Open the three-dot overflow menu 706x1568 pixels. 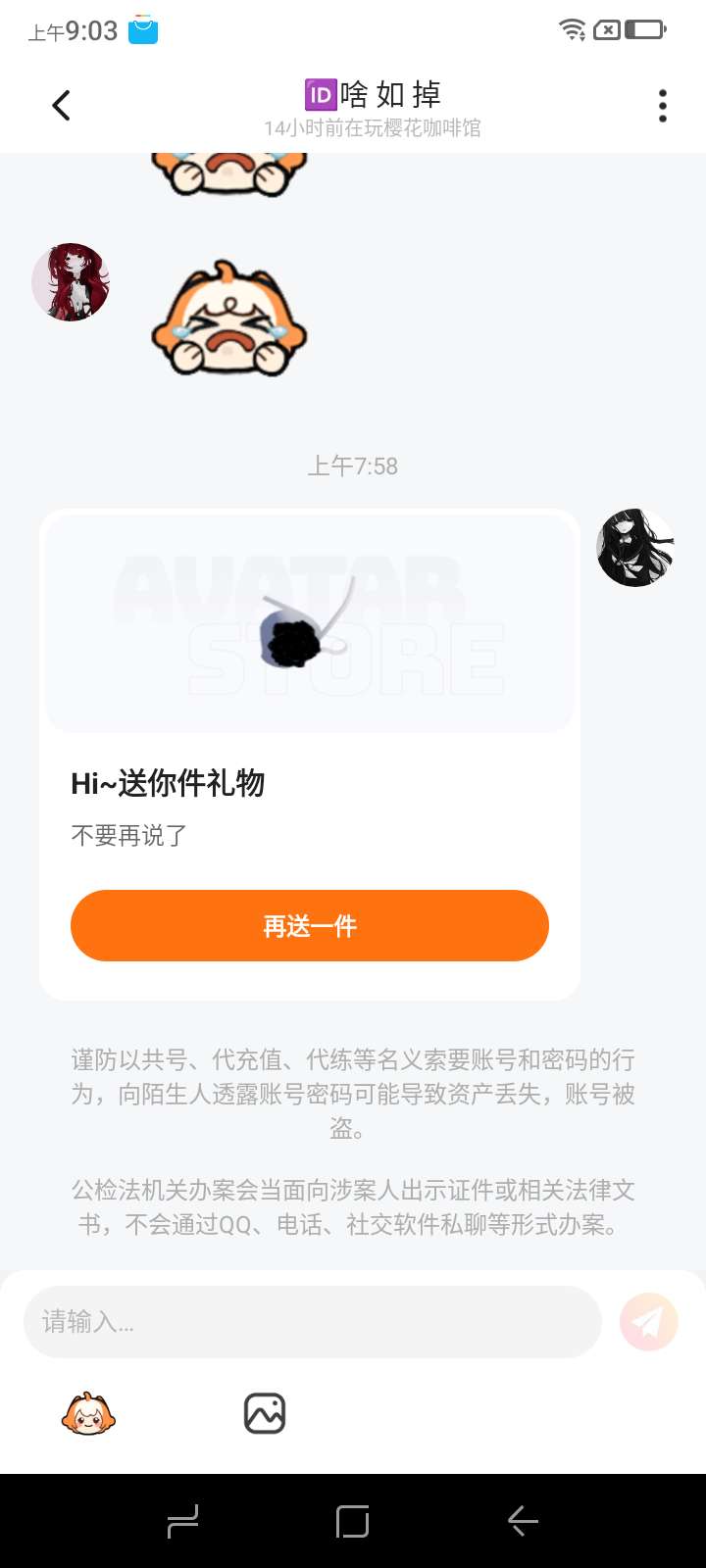click(x=663, y=106)
